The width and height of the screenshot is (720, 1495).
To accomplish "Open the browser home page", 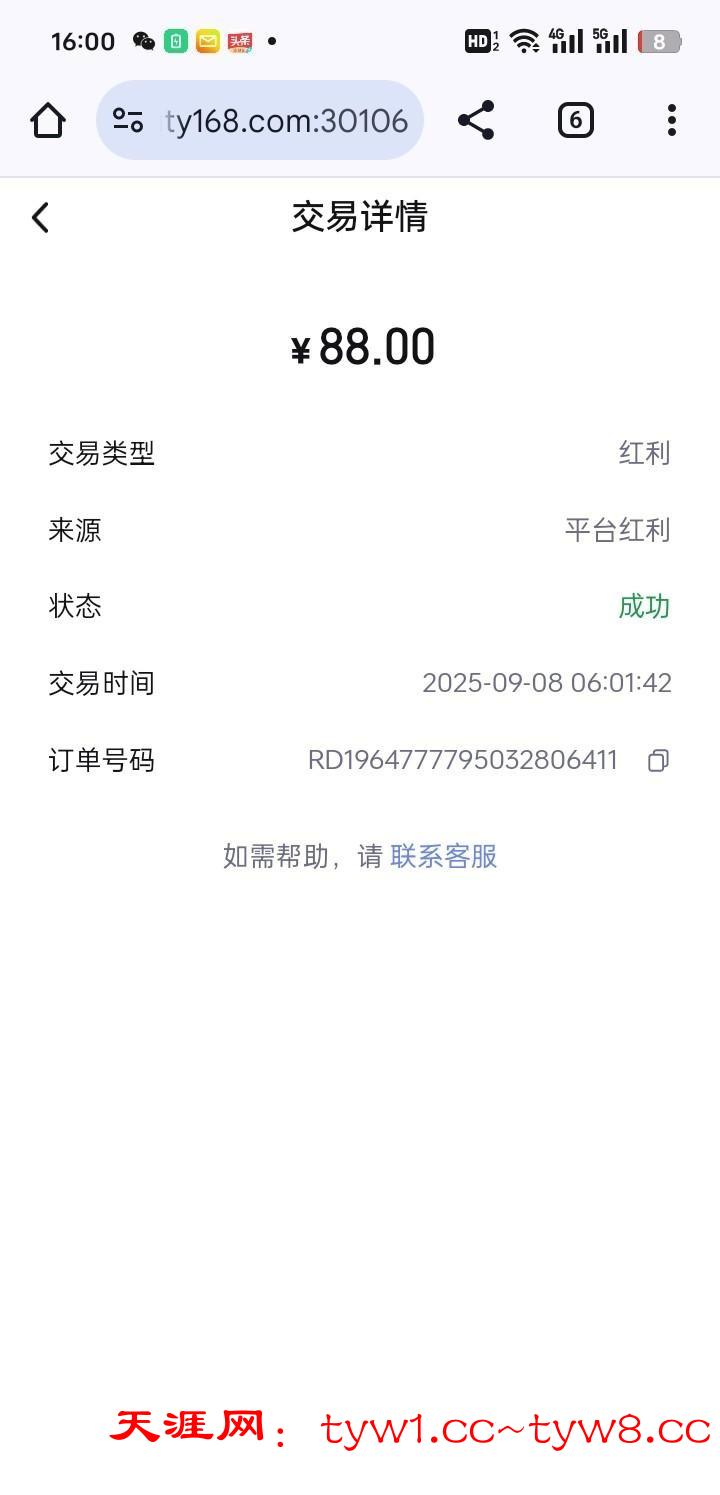I will tap(48, 121).
